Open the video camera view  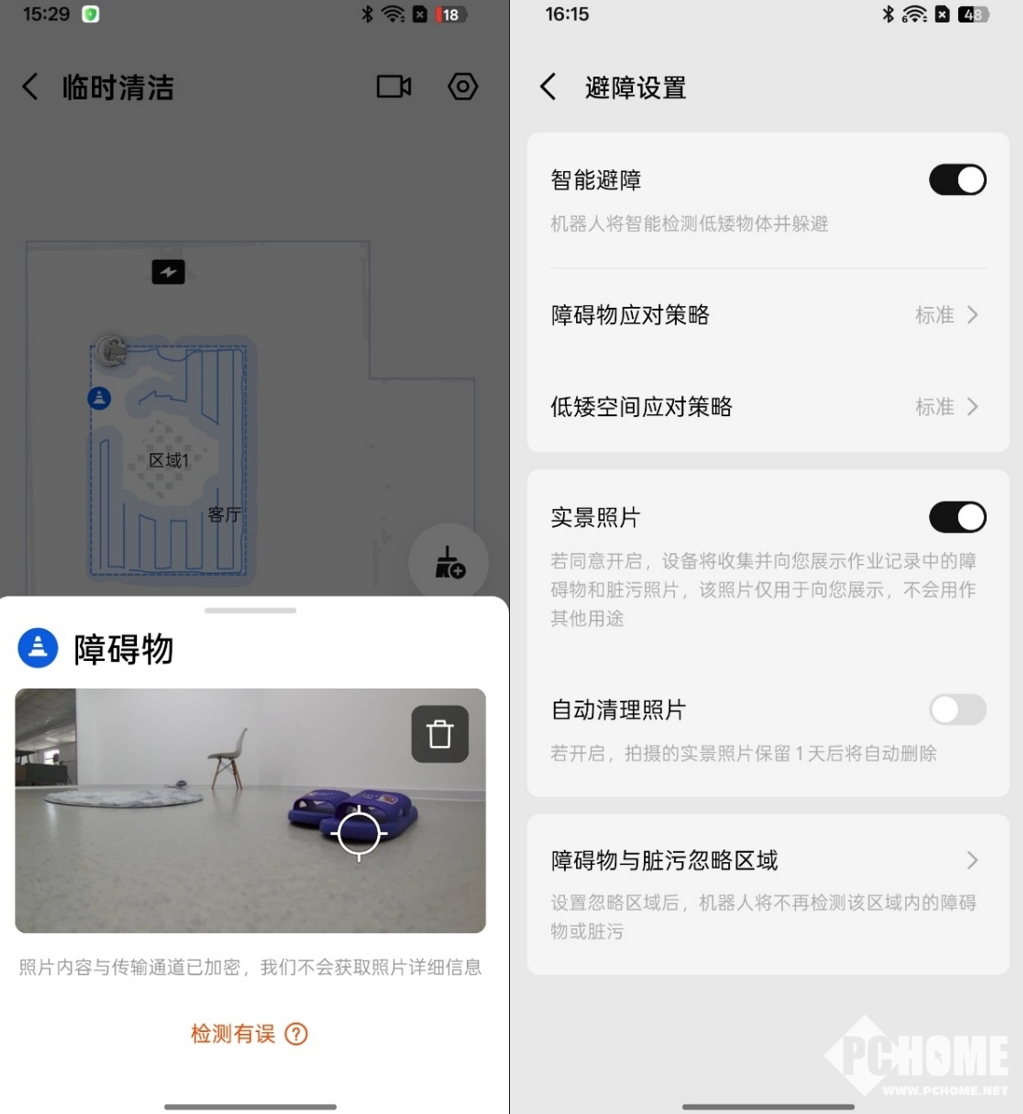pyautogui.click(x=394, y=87)
